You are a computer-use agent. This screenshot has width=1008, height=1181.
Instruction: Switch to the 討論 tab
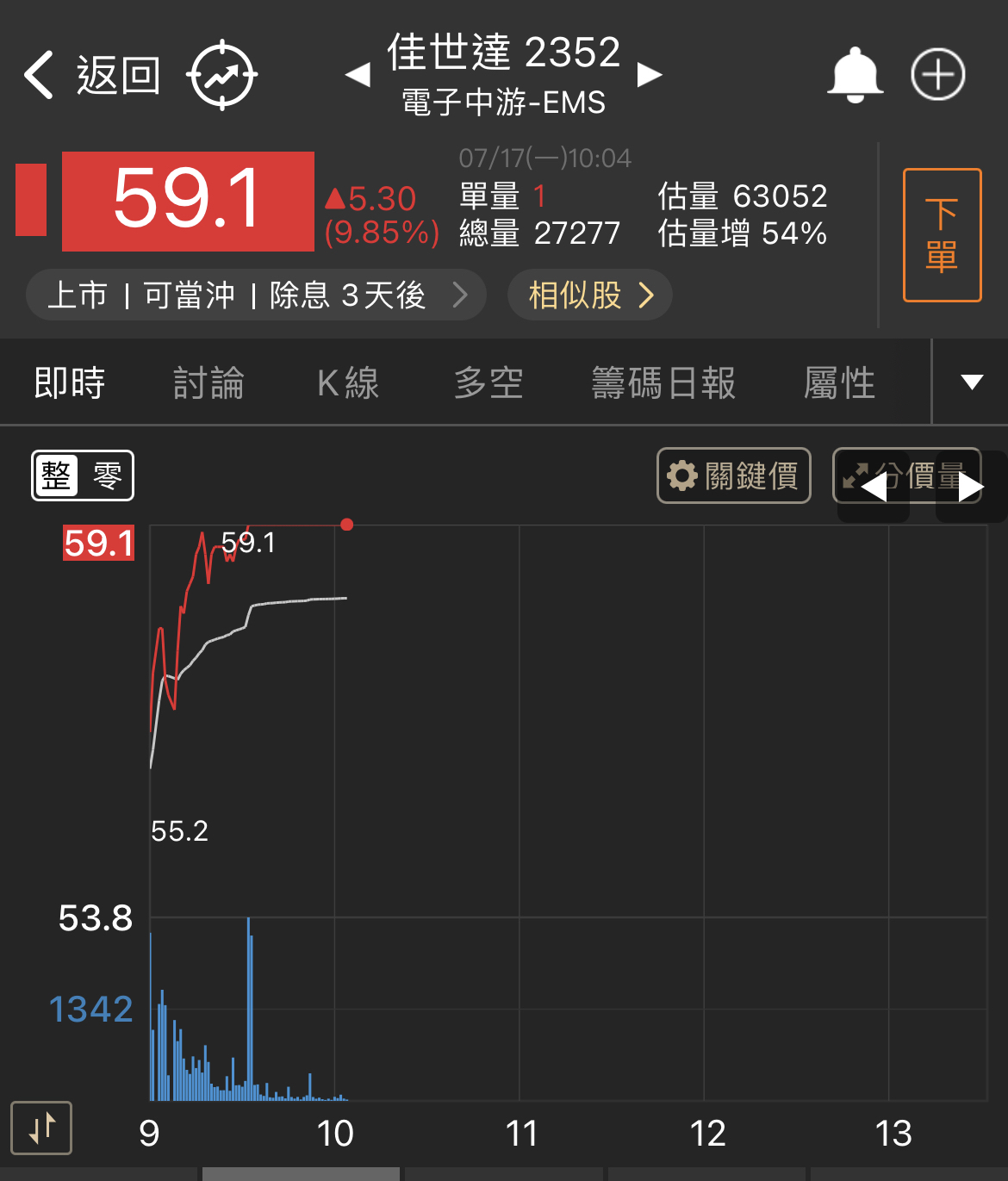point(208,382)
